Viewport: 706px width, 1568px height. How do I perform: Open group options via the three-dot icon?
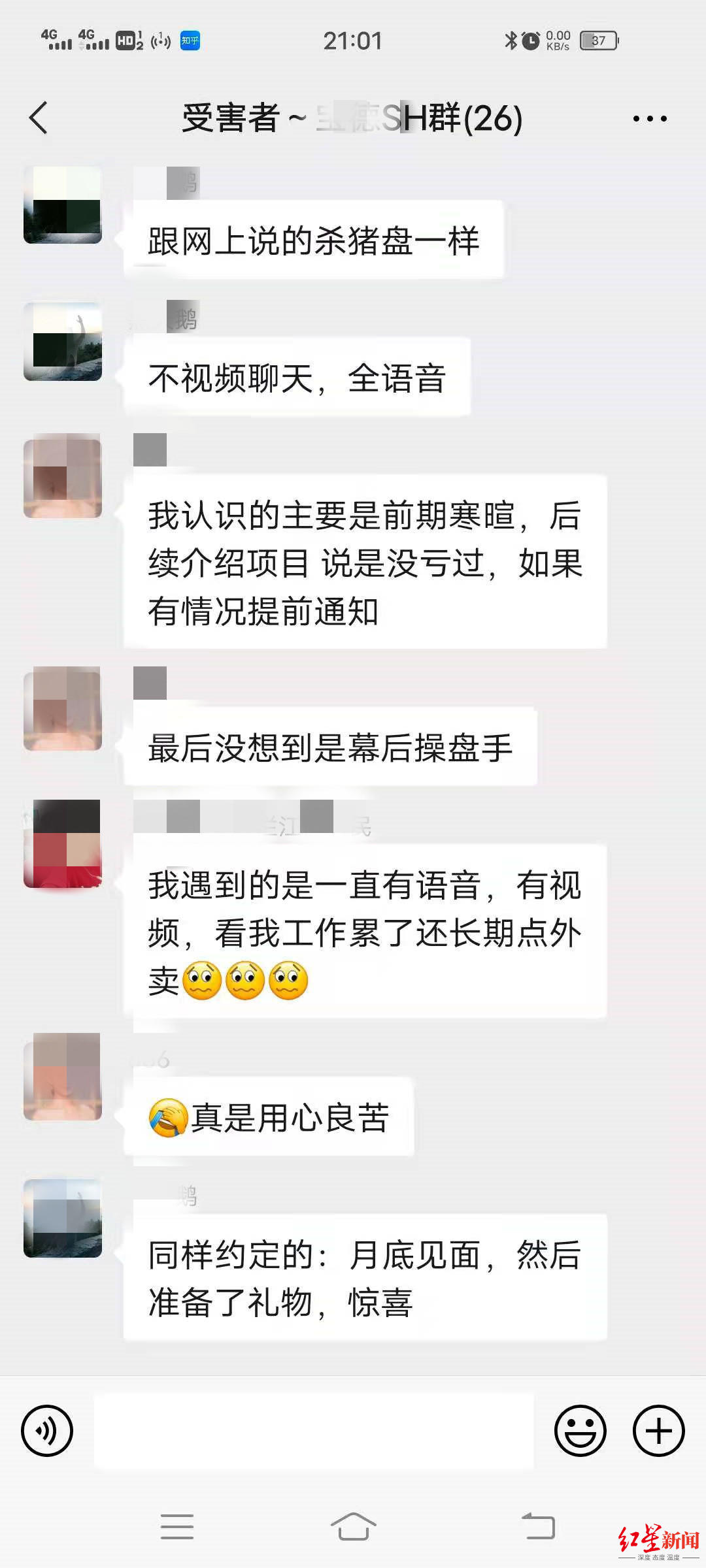pyautogui.click(x=650, y=118)
